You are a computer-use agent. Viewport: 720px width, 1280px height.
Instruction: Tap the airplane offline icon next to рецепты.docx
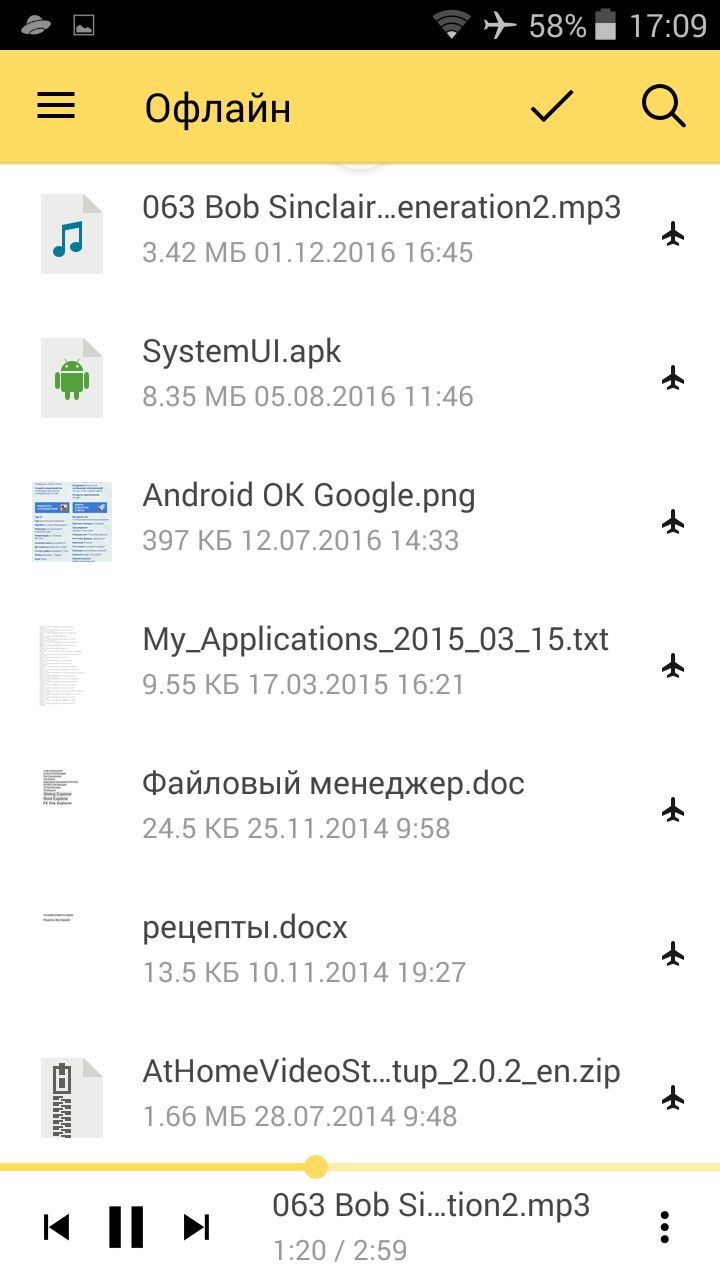tap(674, 954)
